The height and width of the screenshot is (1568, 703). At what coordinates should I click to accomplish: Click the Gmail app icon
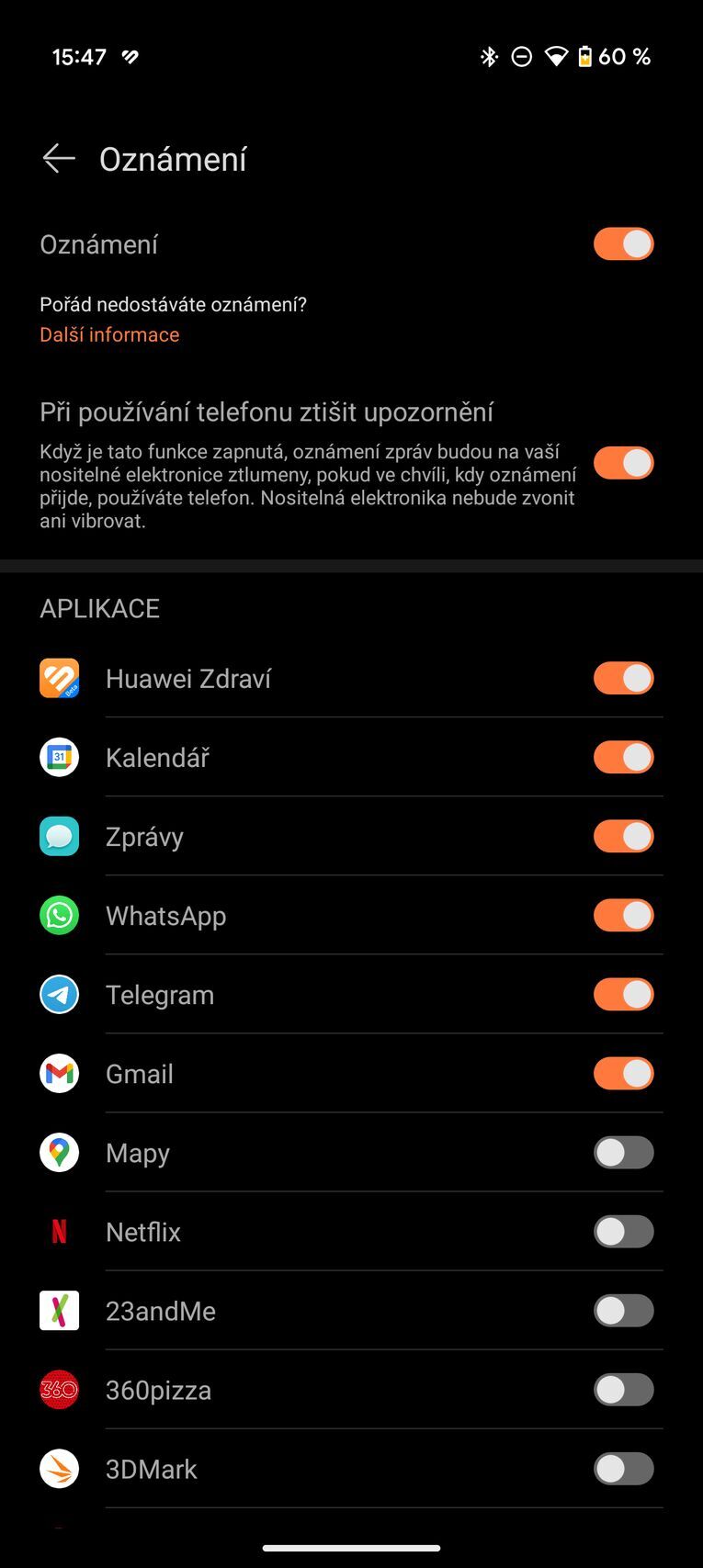click(59, 1073)
